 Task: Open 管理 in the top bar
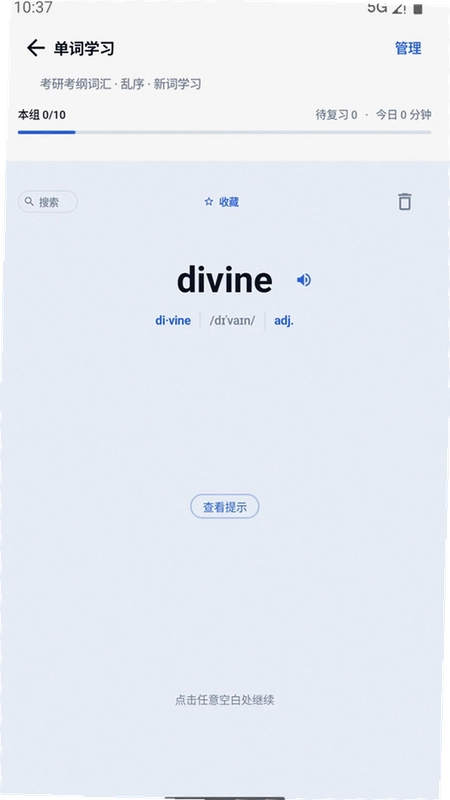pos(408,48)
